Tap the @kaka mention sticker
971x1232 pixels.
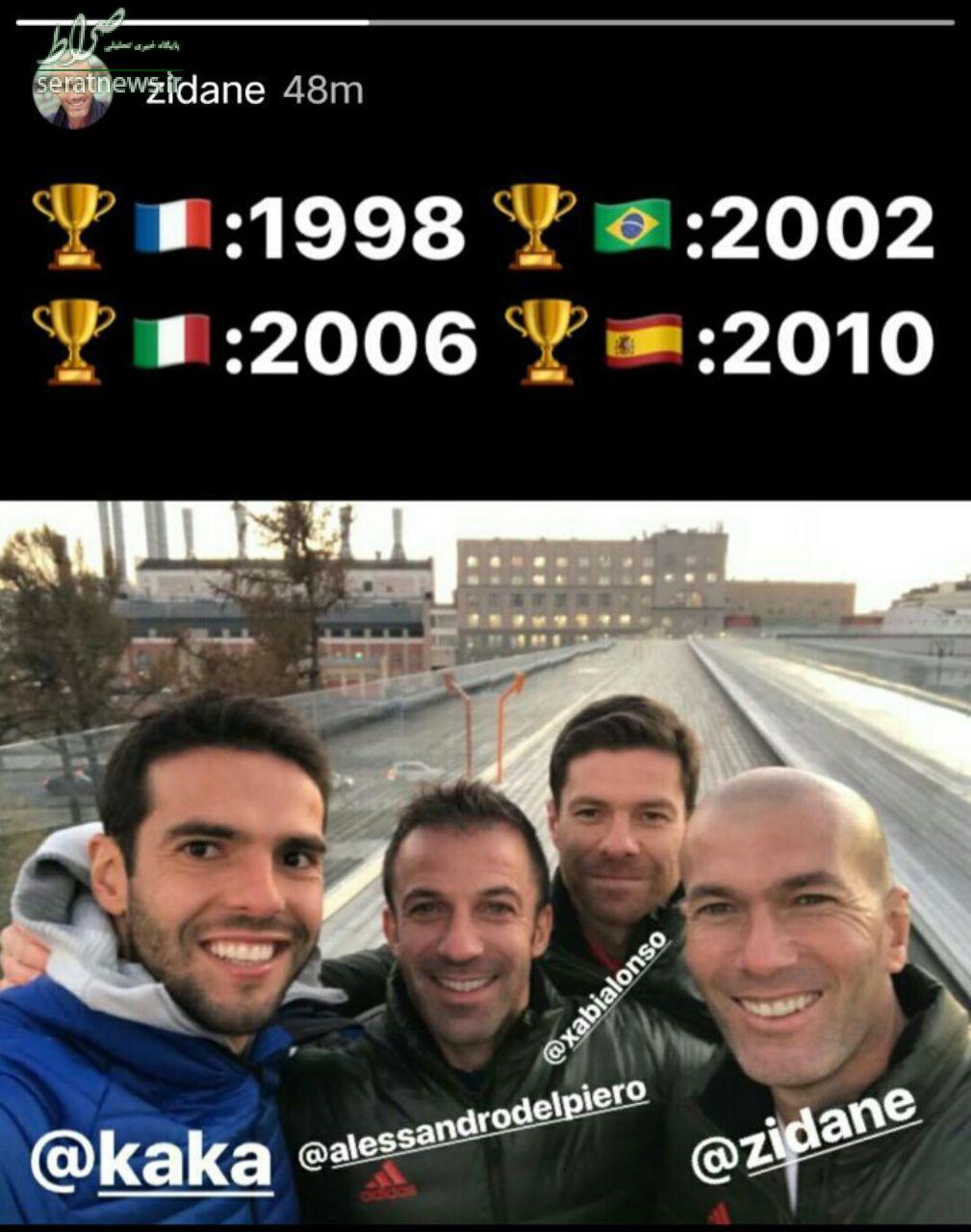pyautogui.click(x=150, y=1161)
